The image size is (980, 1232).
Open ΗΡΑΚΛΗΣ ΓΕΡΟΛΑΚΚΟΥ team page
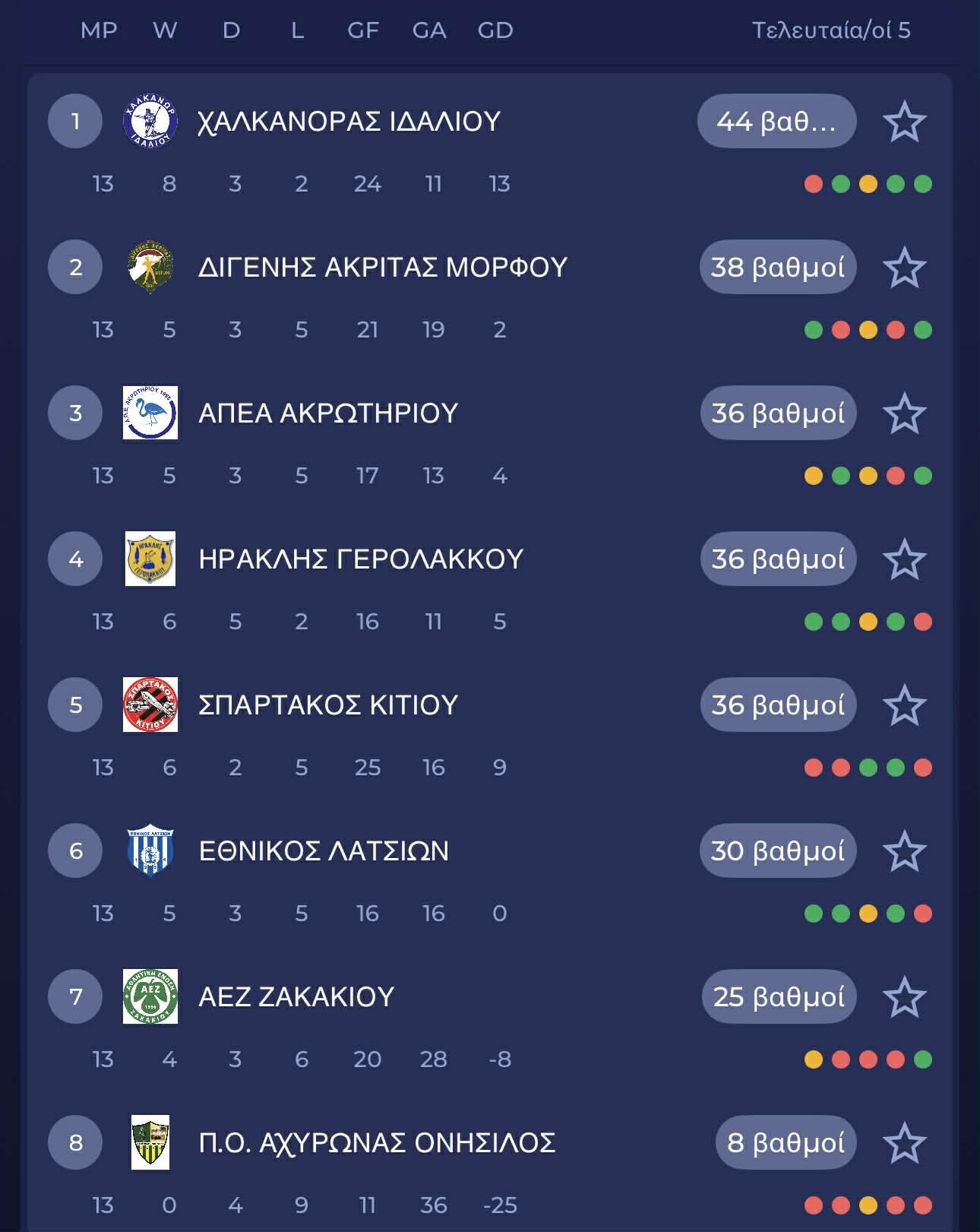click(360, 559)
